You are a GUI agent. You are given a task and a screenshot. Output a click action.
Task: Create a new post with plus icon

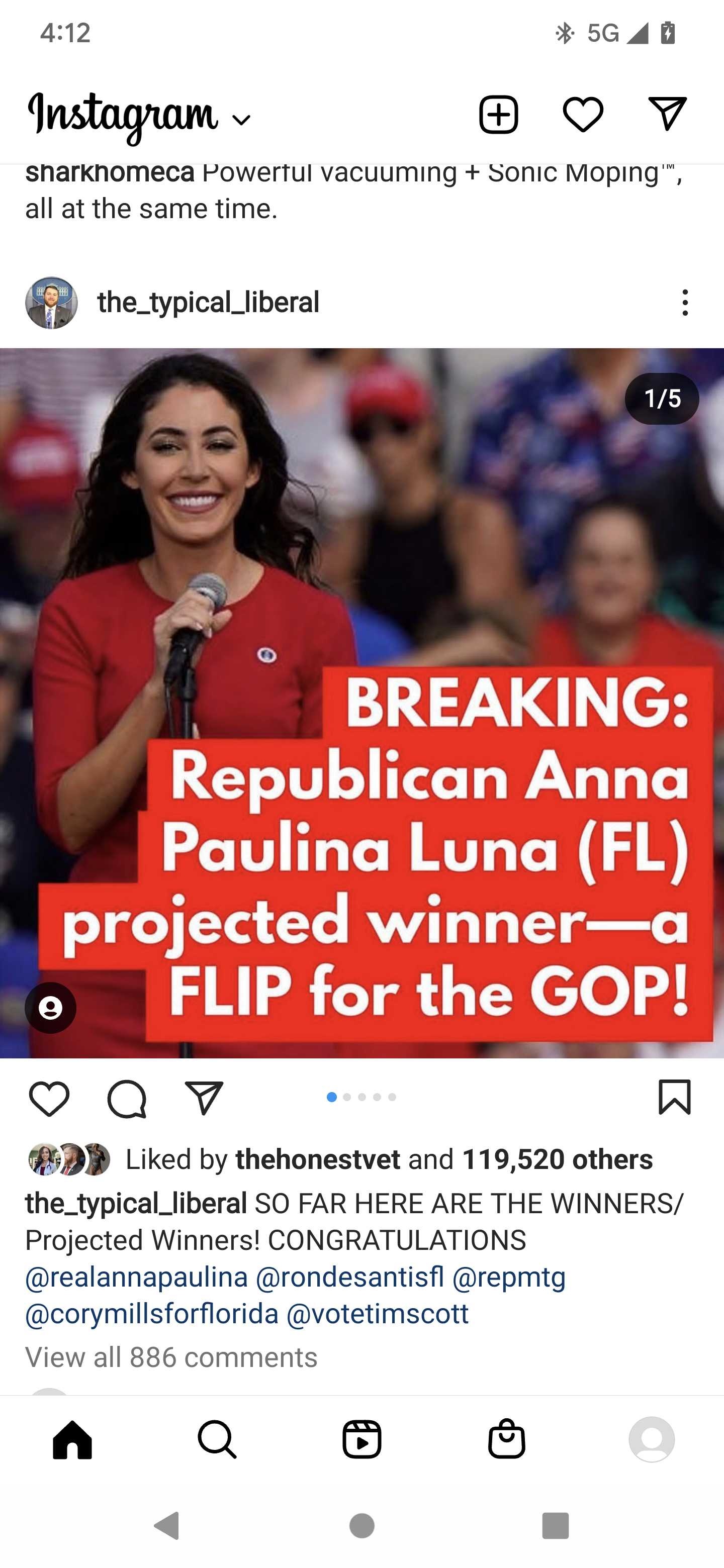tap(498, 115)
